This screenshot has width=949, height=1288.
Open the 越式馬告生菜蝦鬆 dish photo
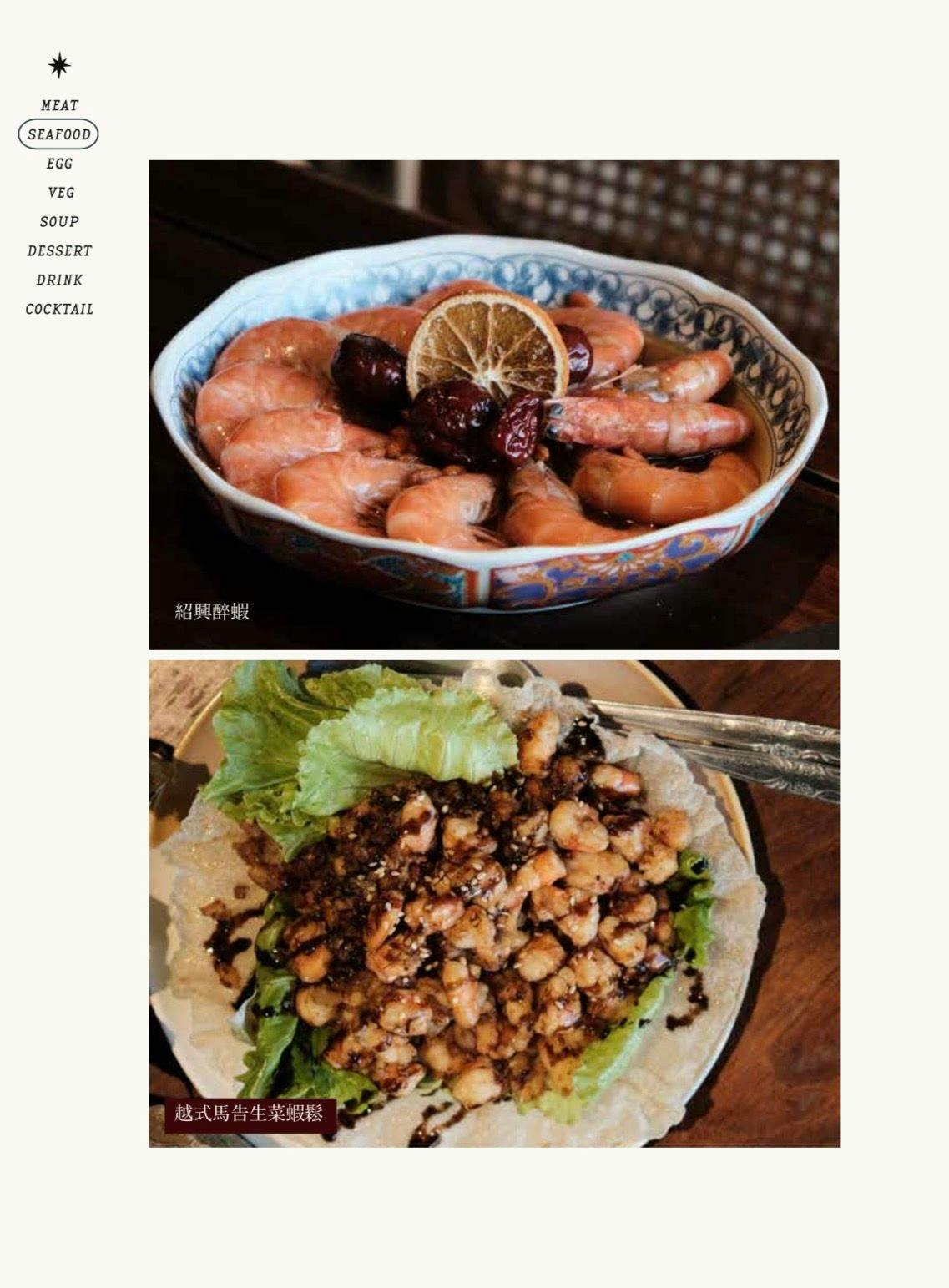coord(494,903)
